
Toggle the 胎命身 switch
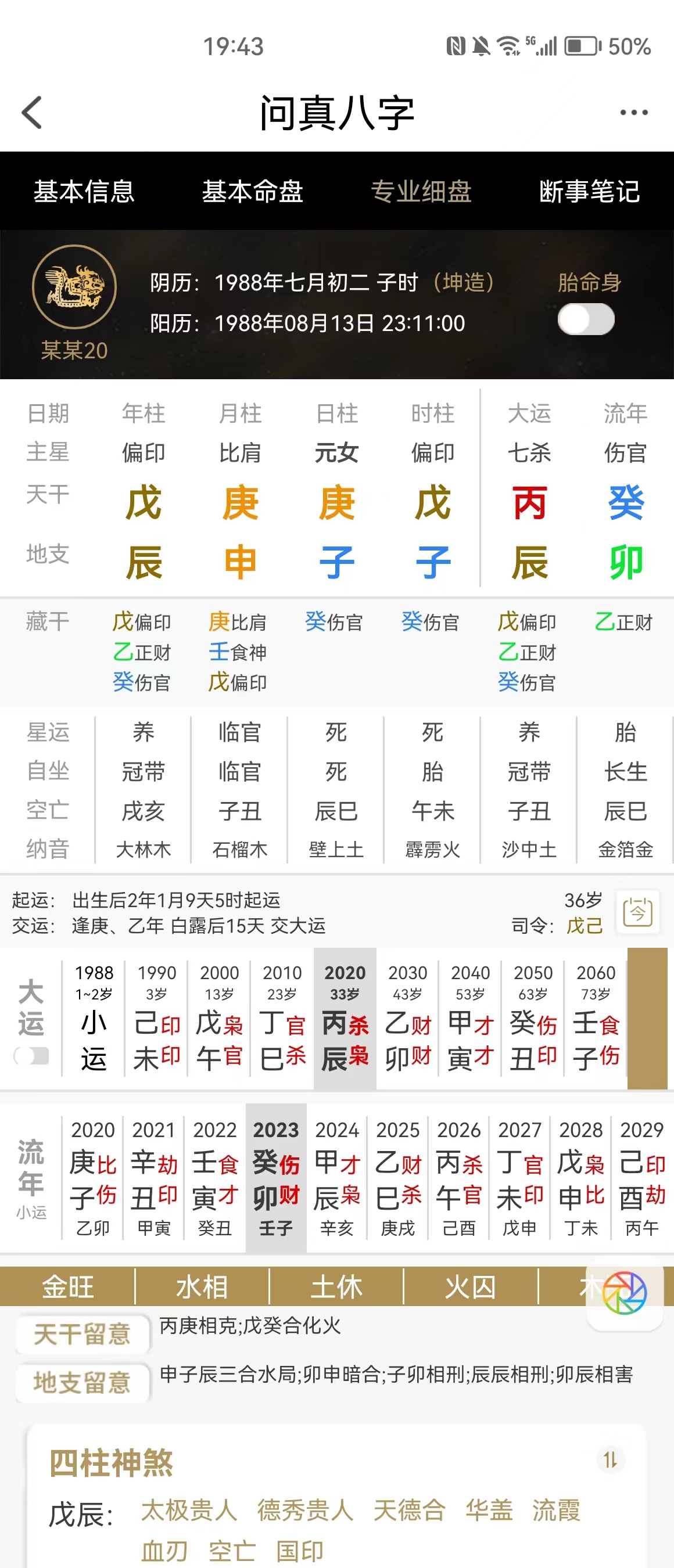[586, 319]
